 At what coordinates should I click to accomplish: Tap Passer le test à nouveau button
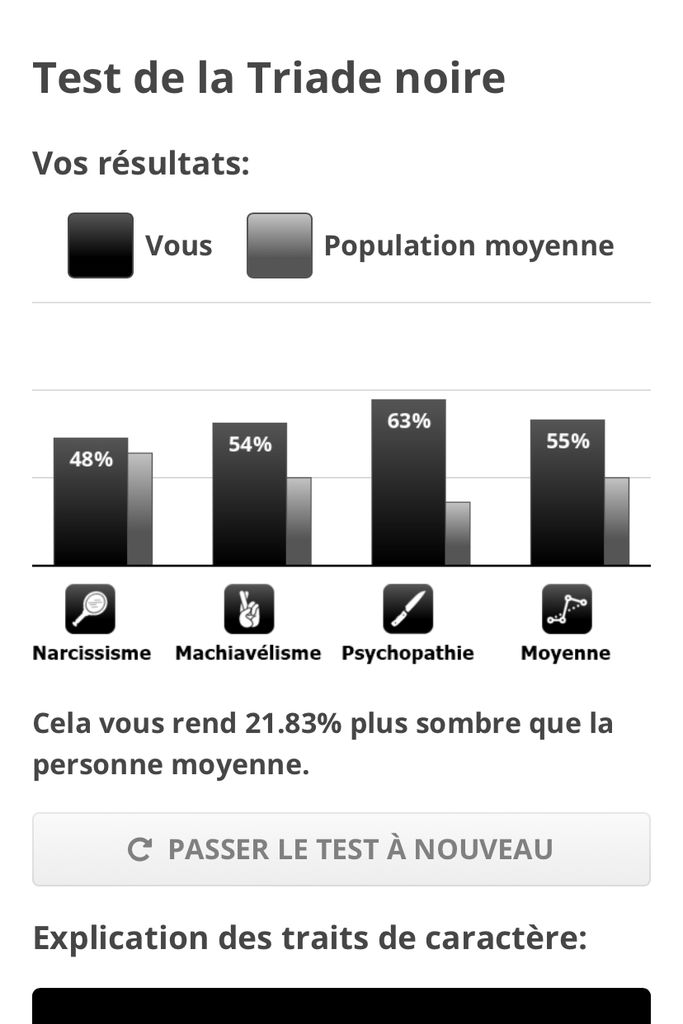coord(341,849)
